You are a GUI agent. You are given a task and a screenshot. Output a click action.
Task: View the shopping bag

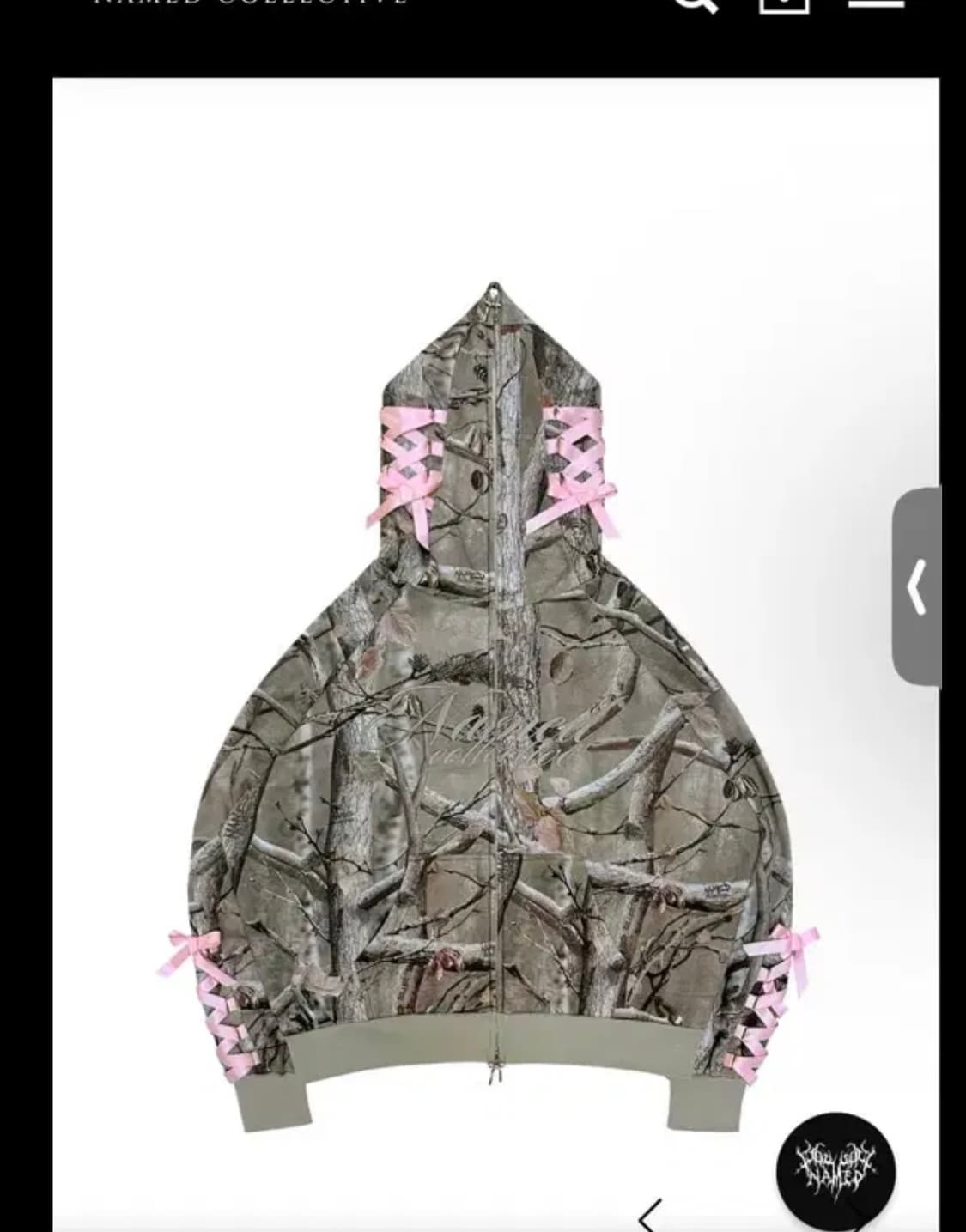click(784, 3)
